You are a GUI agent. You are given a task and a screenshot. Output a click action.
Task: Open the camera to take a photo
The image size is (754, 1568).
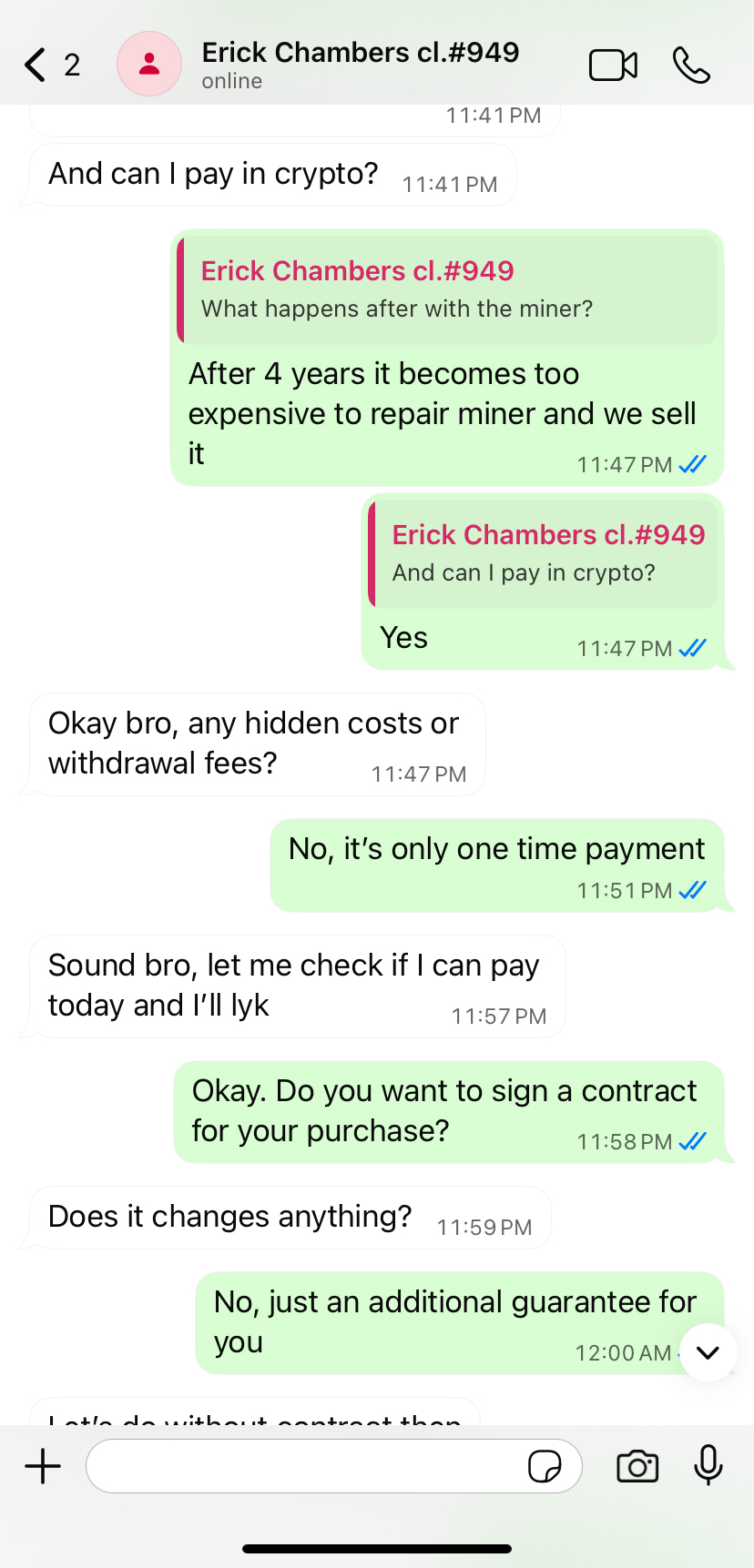point(637,1466)
